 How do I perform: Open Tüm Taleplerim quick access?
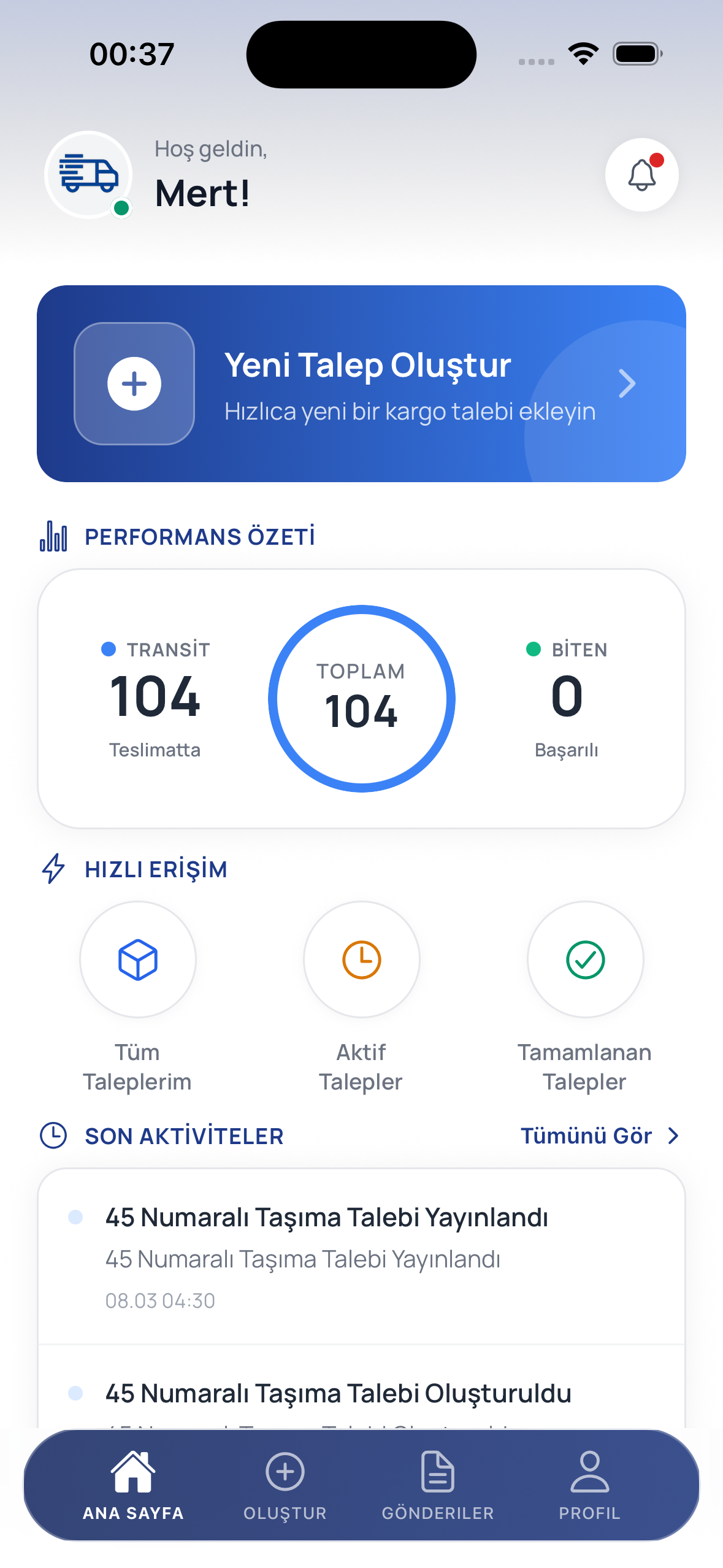coord(138,959)
